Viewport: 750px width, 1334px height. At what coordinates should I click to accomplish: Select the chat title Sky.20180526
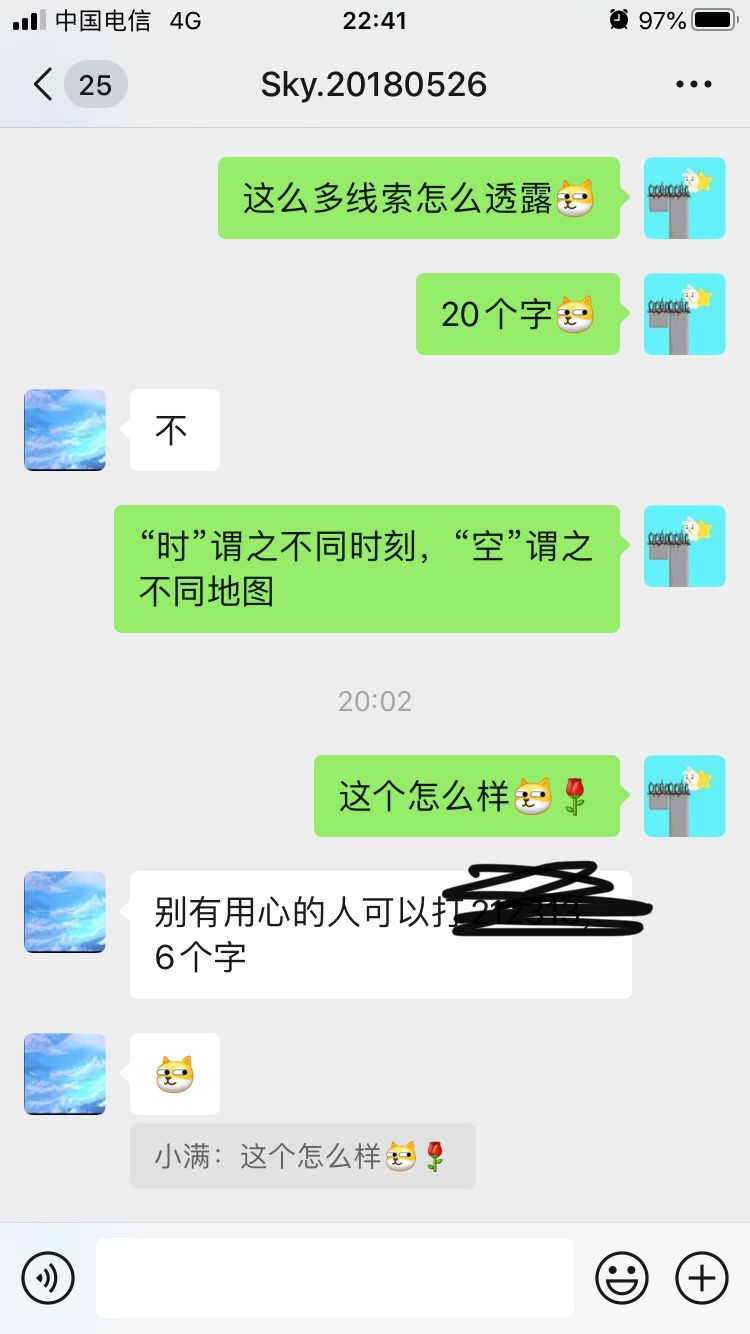point(374,84)
